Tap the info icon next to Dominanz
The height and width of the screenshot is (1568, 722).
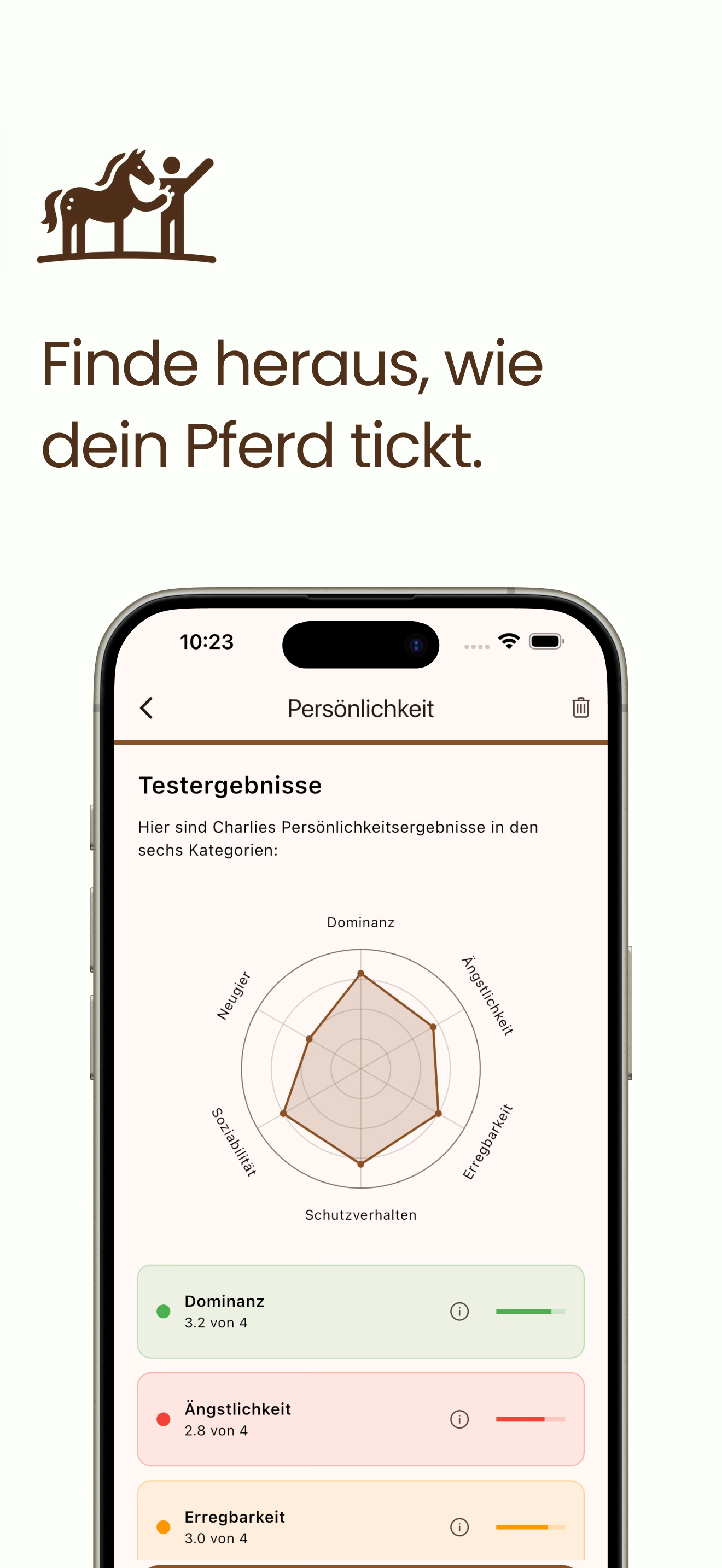click(459, 1312)
